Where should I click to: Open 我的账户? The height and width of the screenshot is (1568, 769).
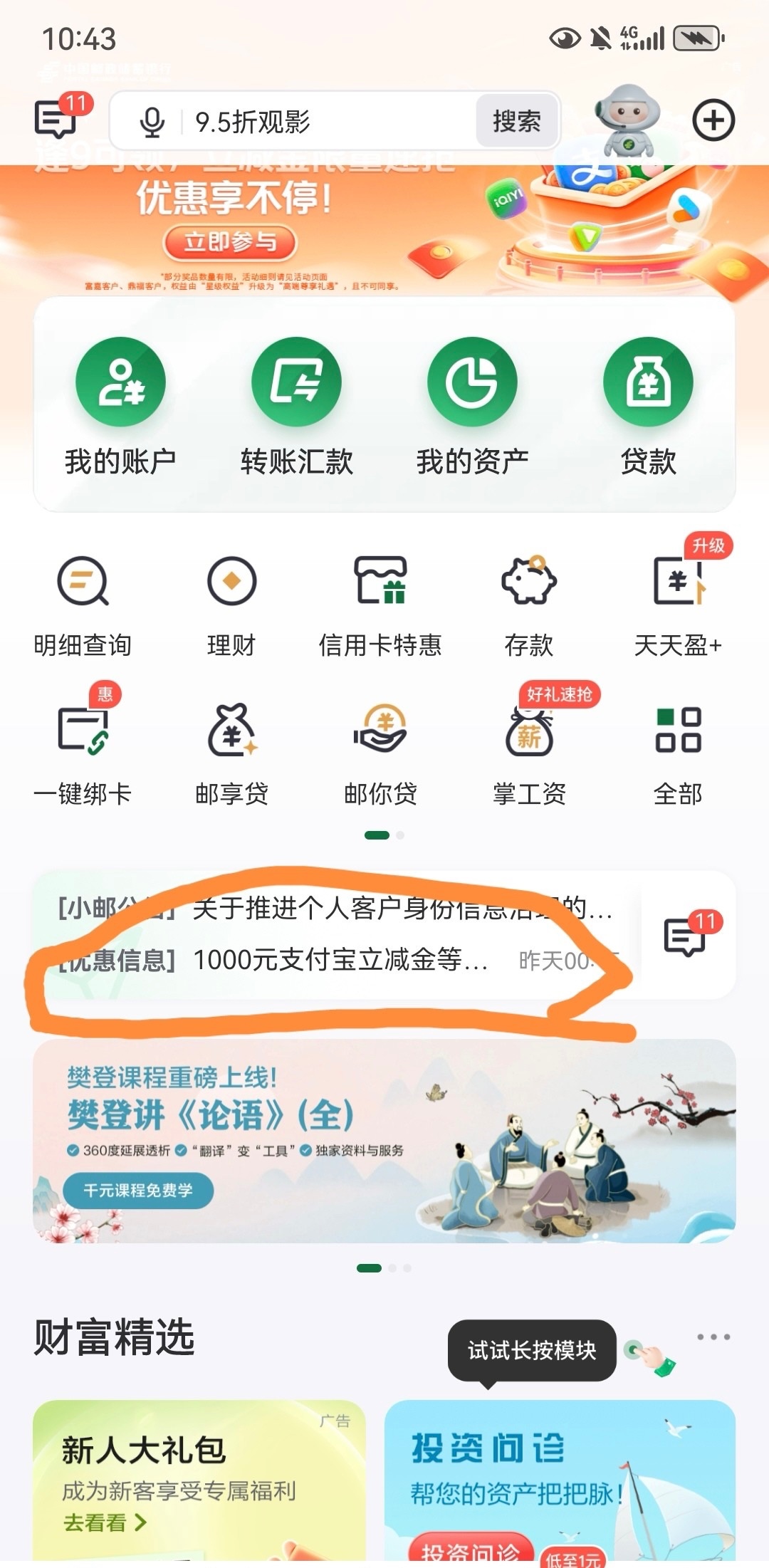pyautogui.click(x=120, y=406)
